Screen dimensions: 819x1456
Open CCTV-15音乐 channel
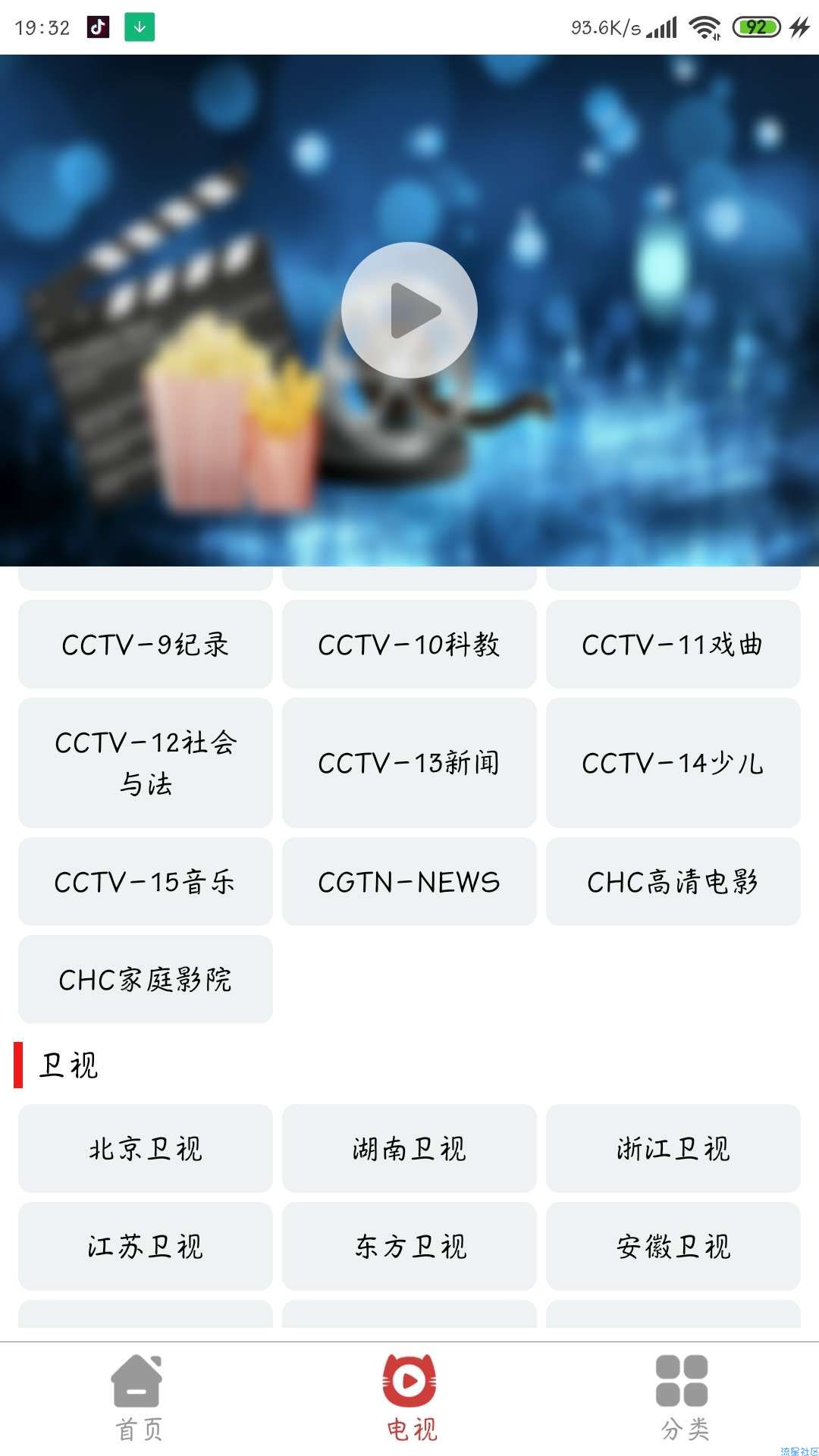pos(146,882)
